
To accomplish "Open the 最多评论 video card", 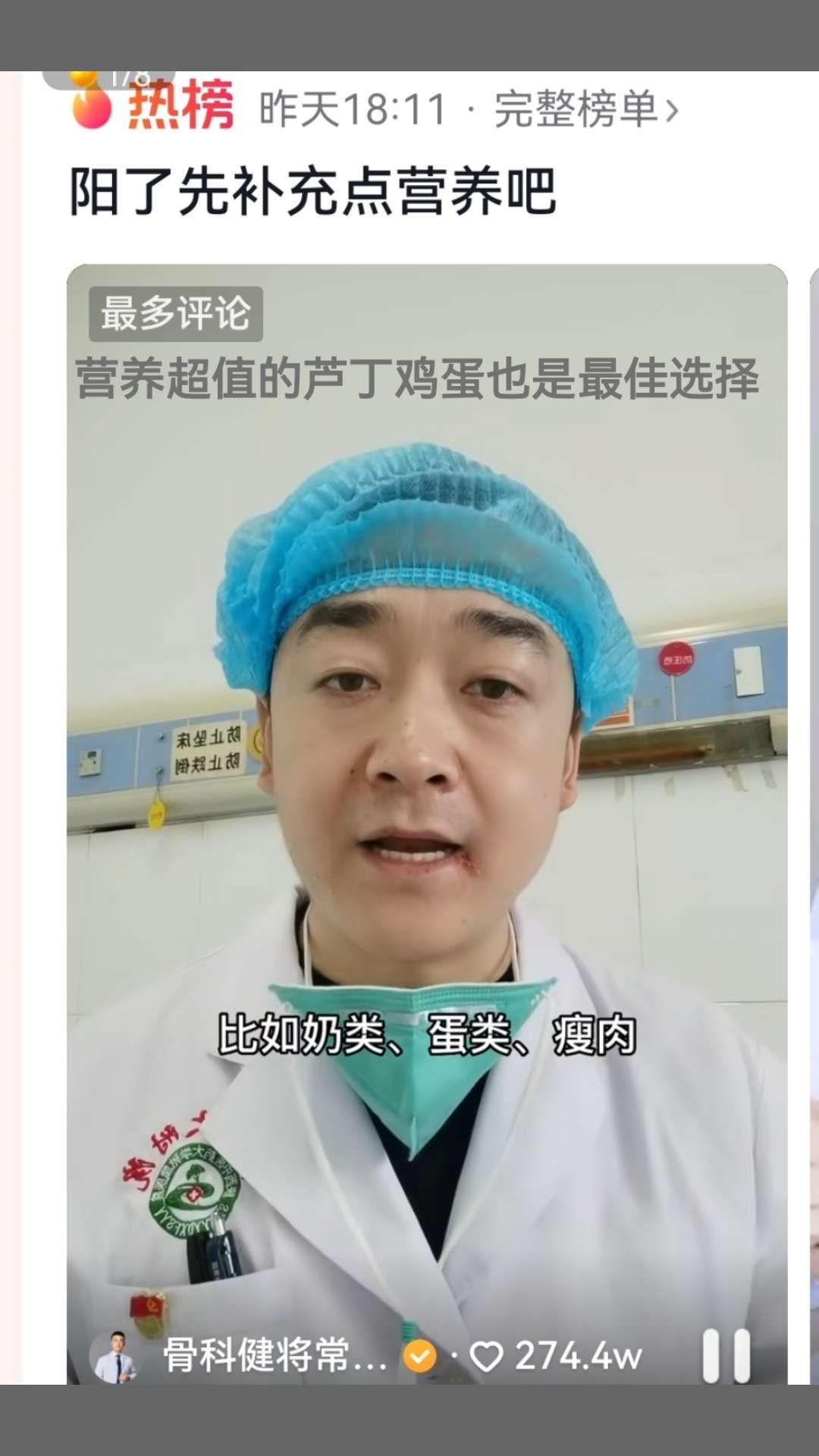I will 426,758.
